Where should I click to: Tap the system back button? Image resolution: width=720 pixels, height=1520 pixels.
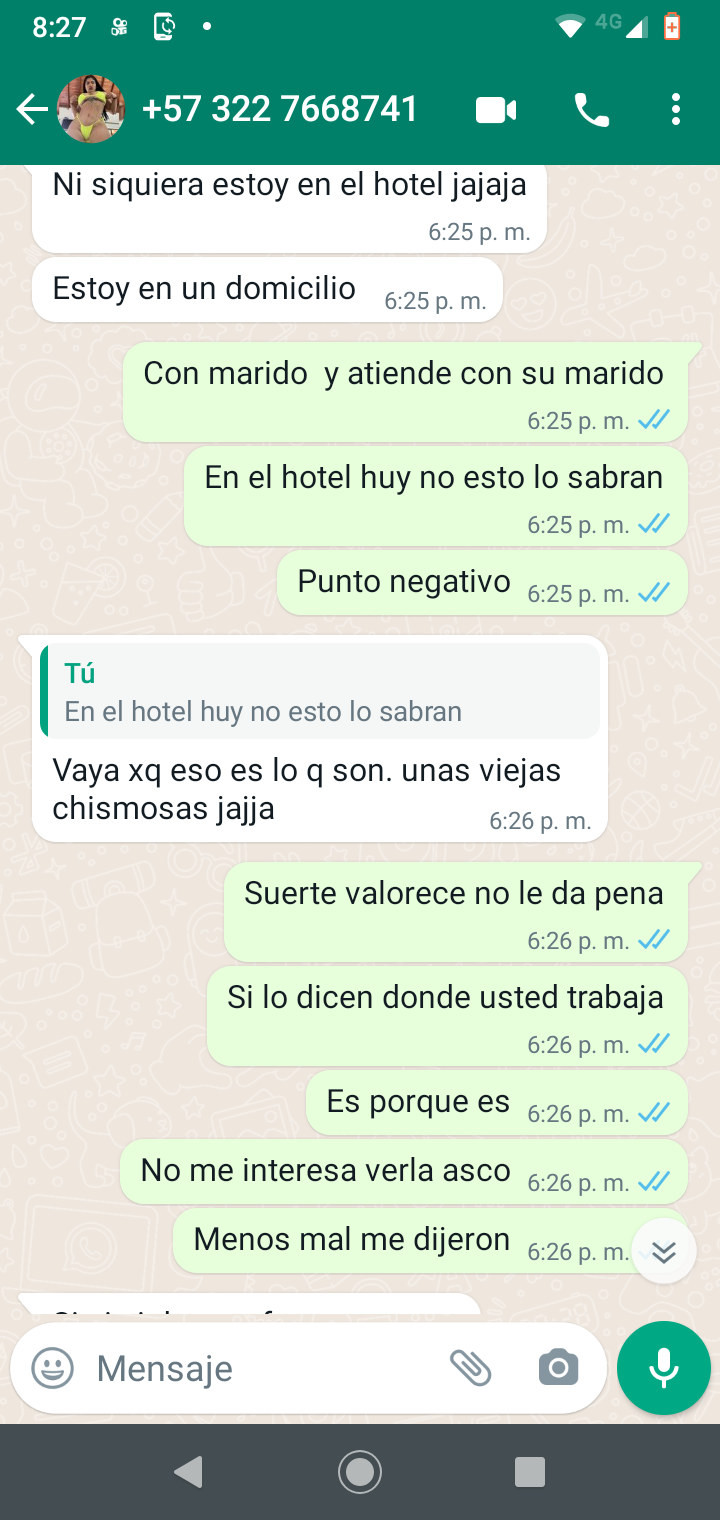click(188, 1471)
